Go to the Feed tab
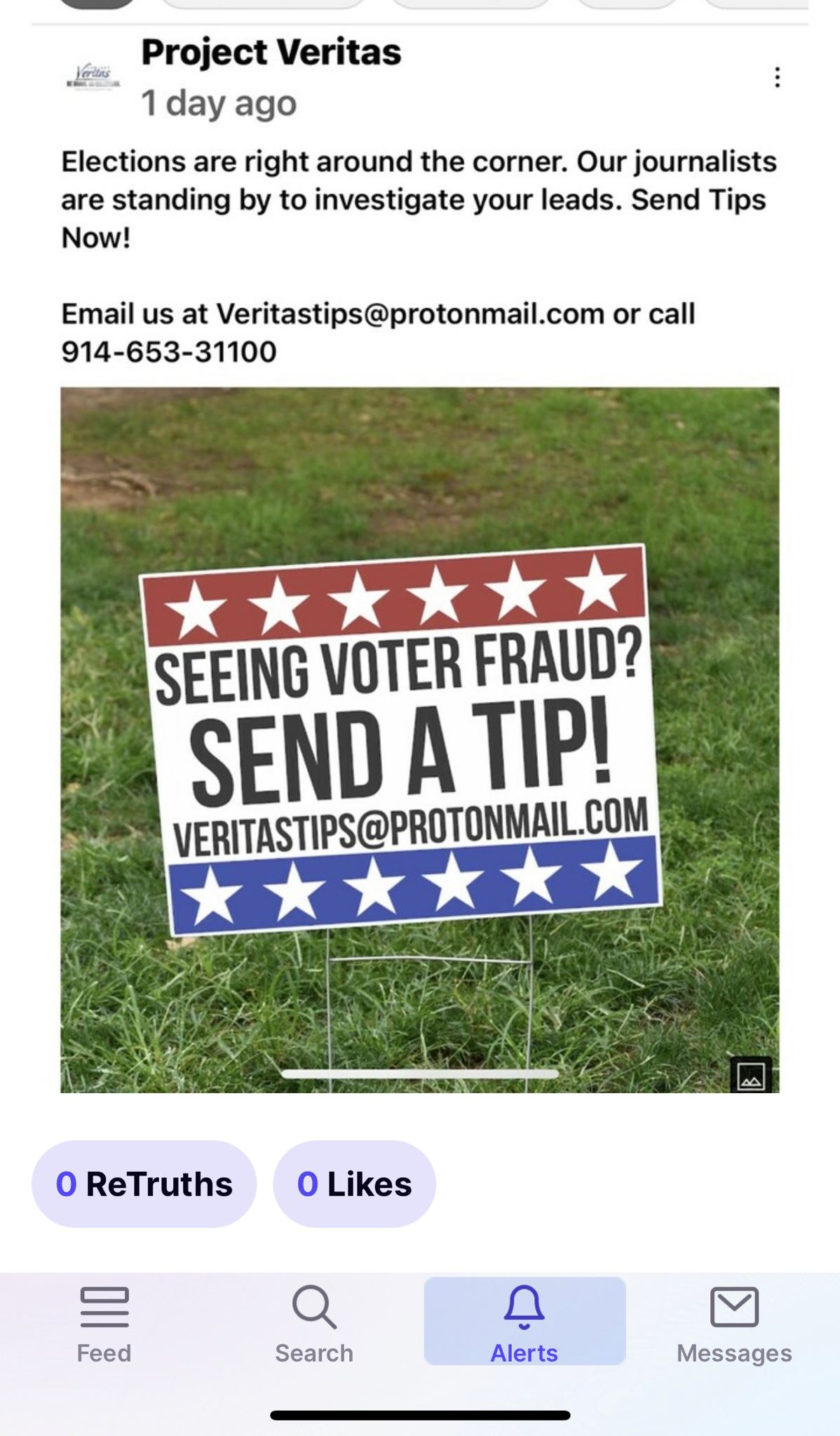 coord(104,1324)
